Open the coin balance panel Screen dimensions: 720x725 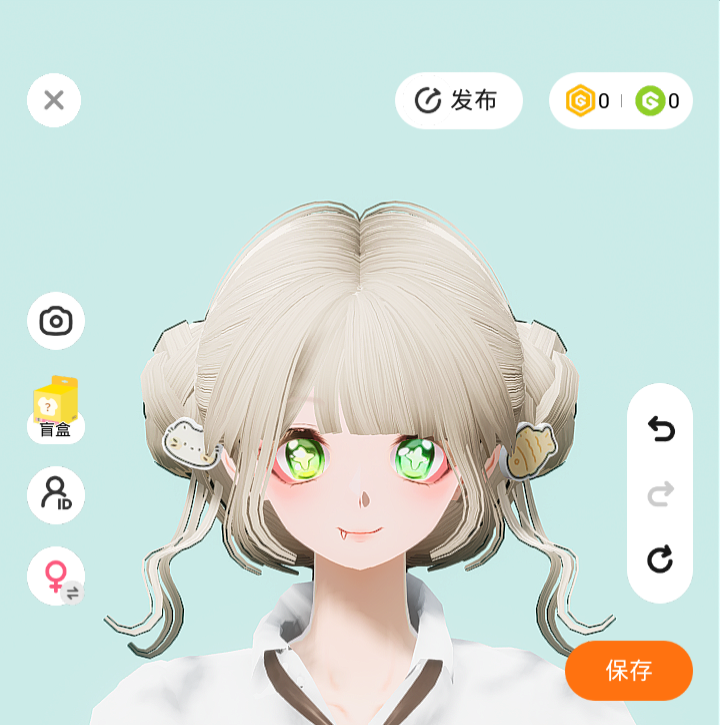click(x=621, y=100)
